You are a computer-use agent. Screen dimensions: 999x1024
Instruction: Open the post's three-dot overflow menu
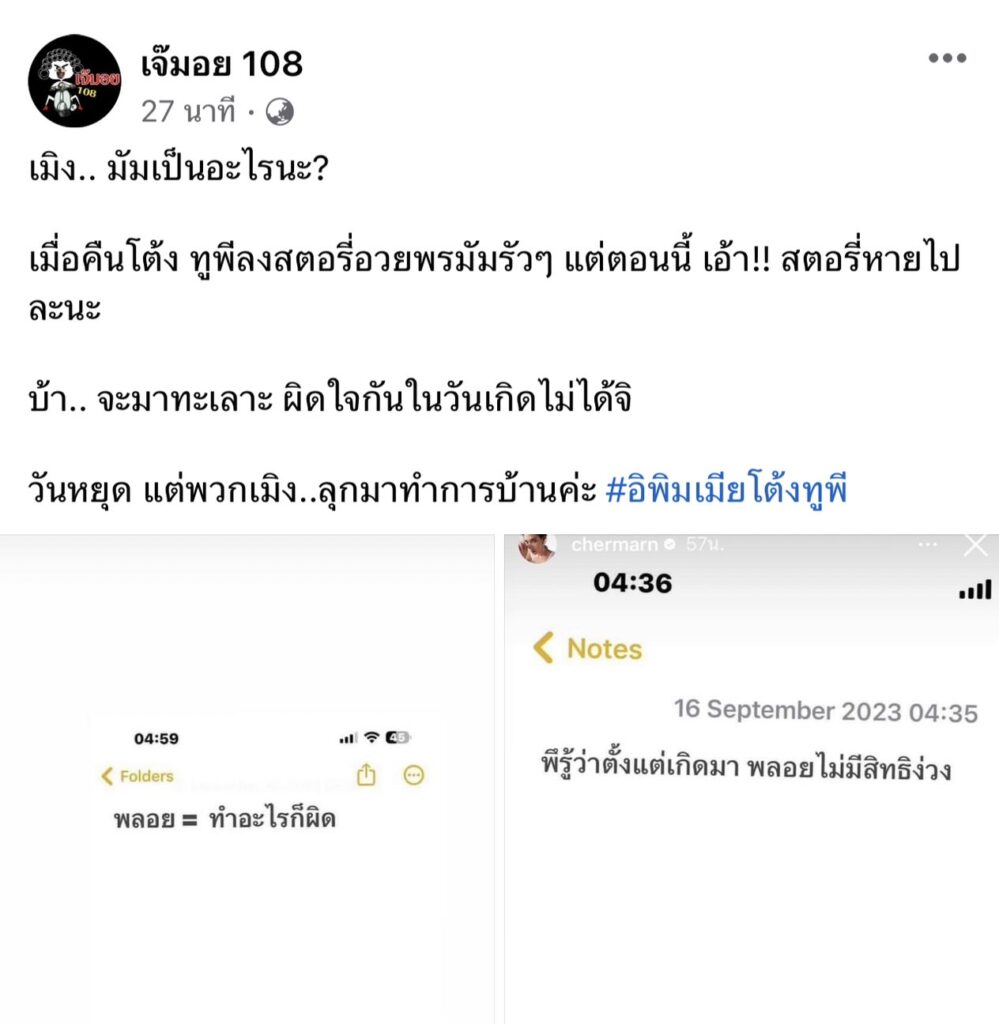(946, 59)
